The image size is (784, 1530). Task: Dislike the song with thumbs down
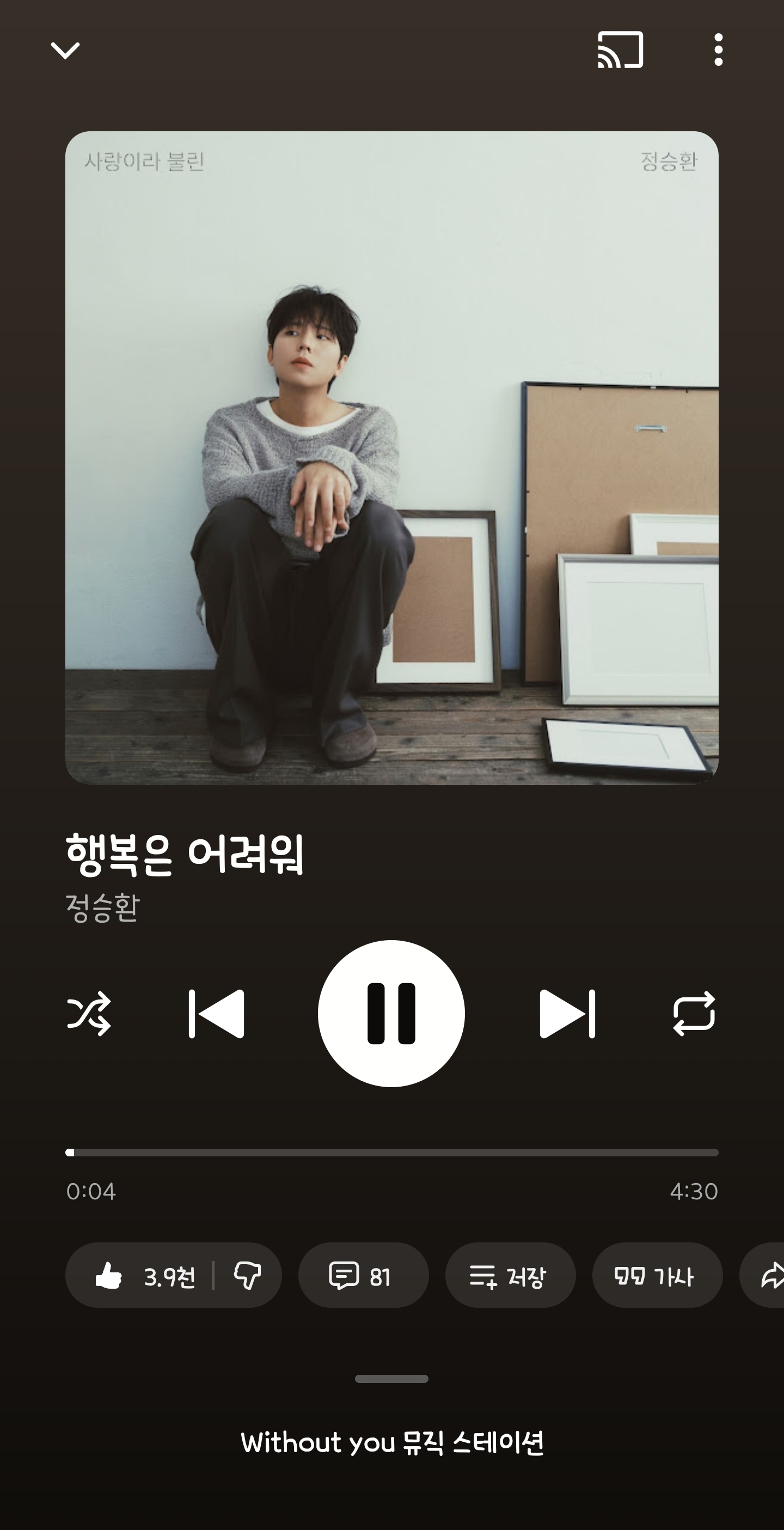pos(248,1275)
